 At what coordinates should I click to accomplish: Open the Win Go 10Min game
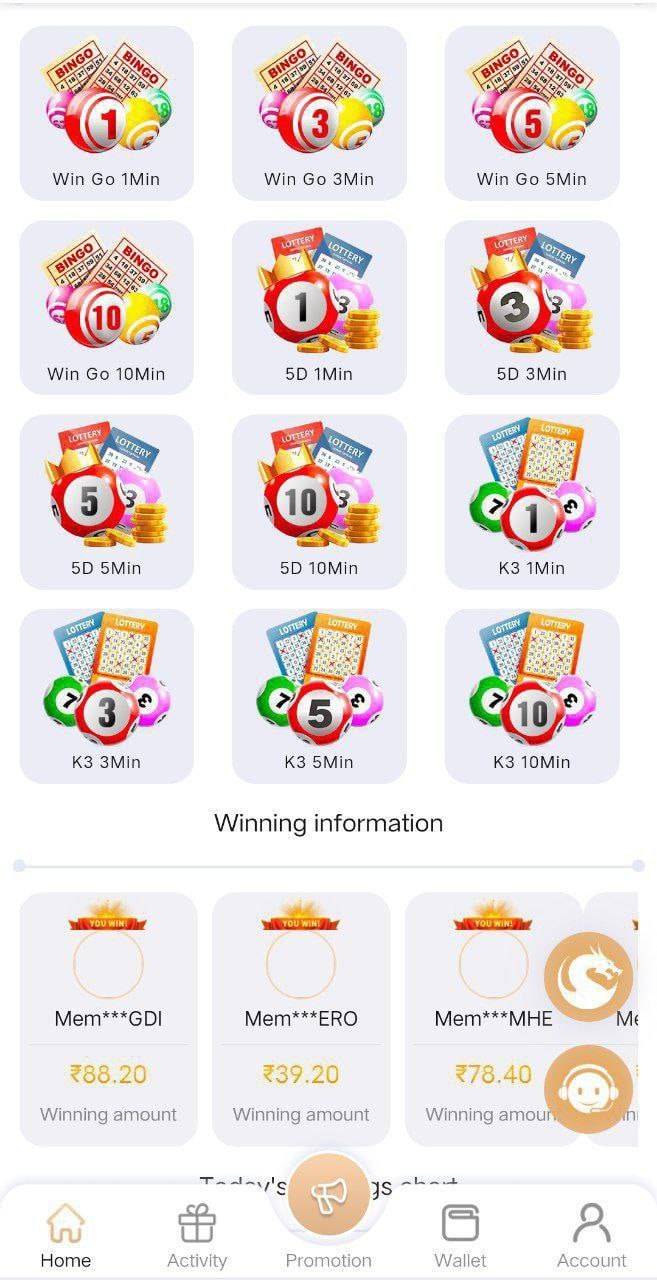107,307
